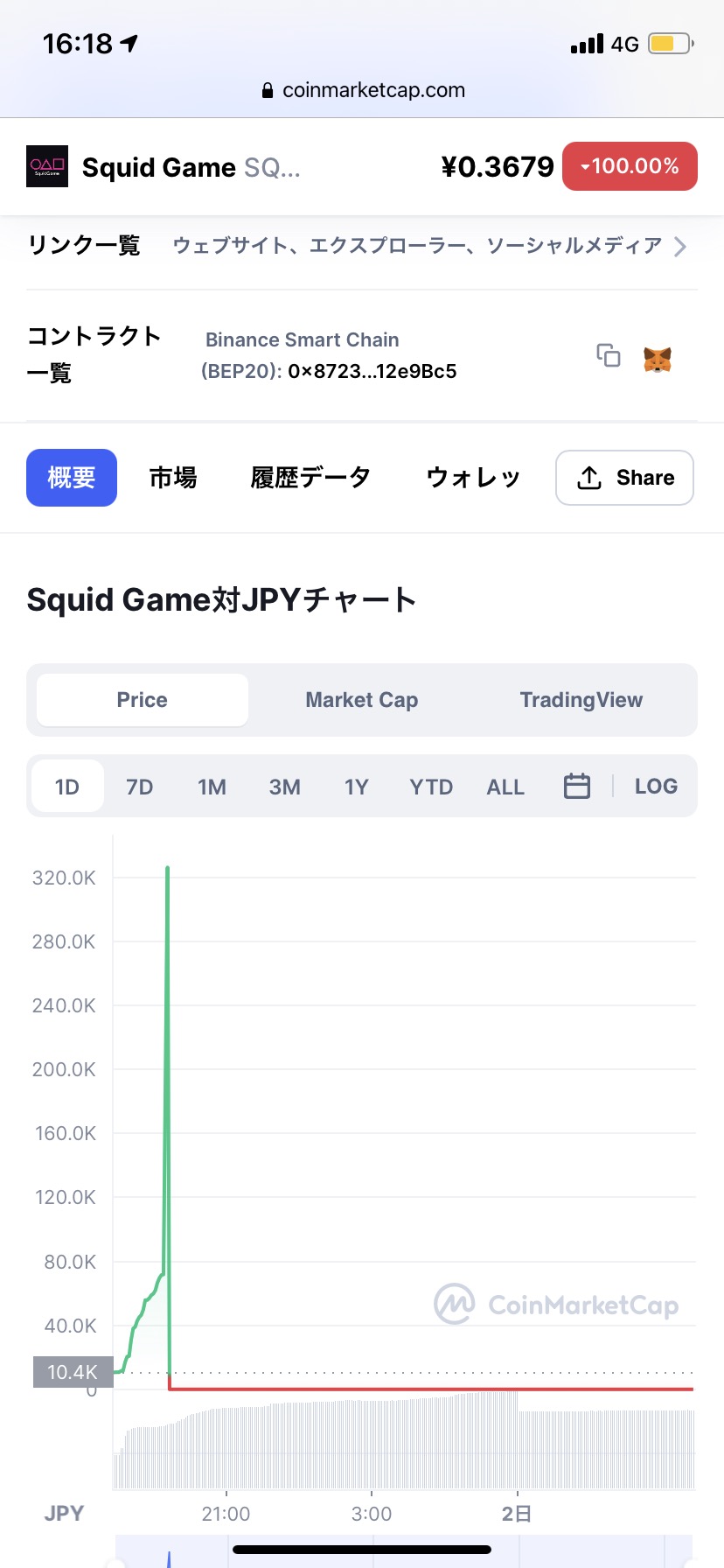Select YTD chart range
This screenshot has width=724, height=1568.
(431, 787)
